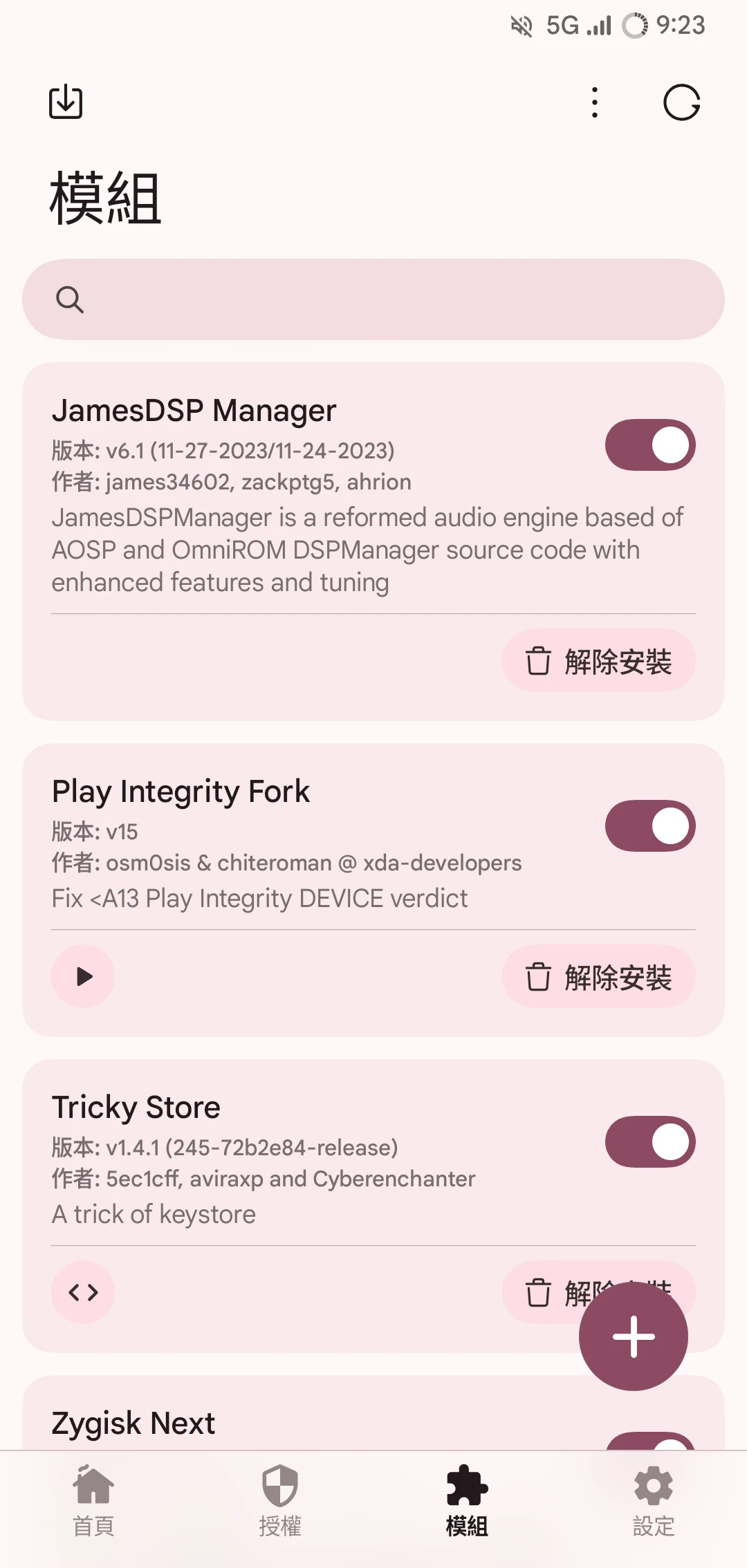747x1568 pixels.
Task: Refresh the module list
Action: tap(681, 102)
